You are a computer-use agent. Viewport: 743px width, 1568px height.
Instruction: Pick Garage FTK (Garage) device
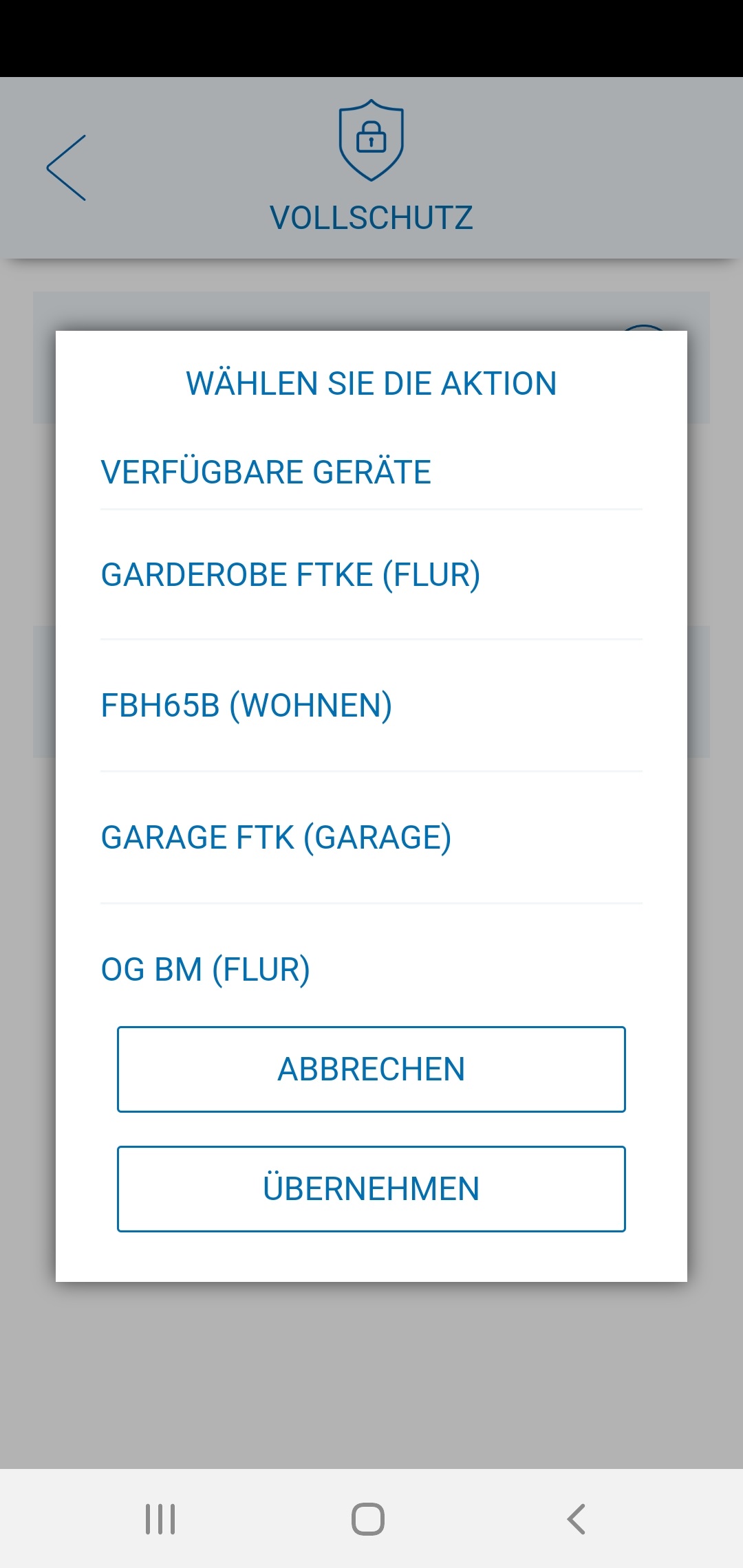coord(276,838)
